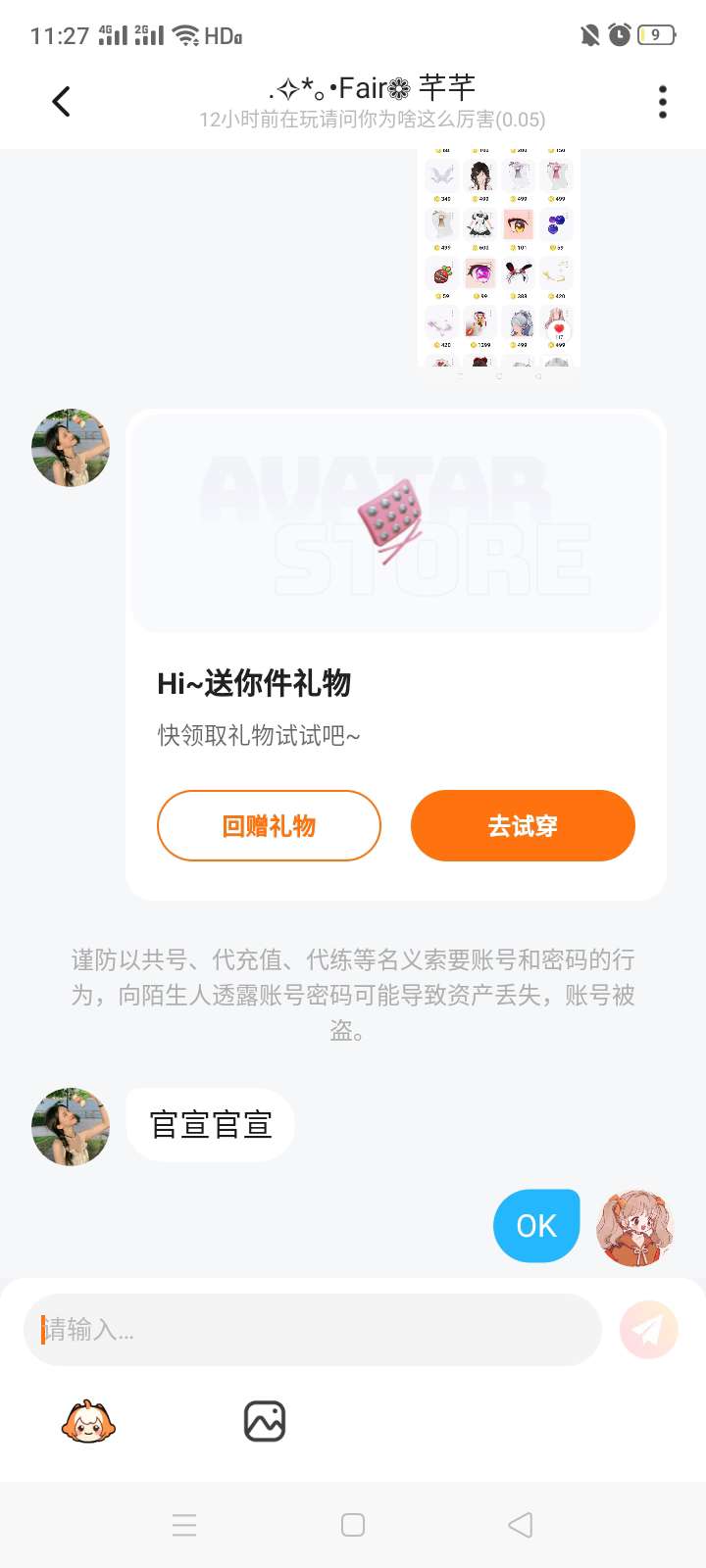Attach an image from the gallery
Viewport: 706px width, 1568px height.
click(x=265, y=1421)
